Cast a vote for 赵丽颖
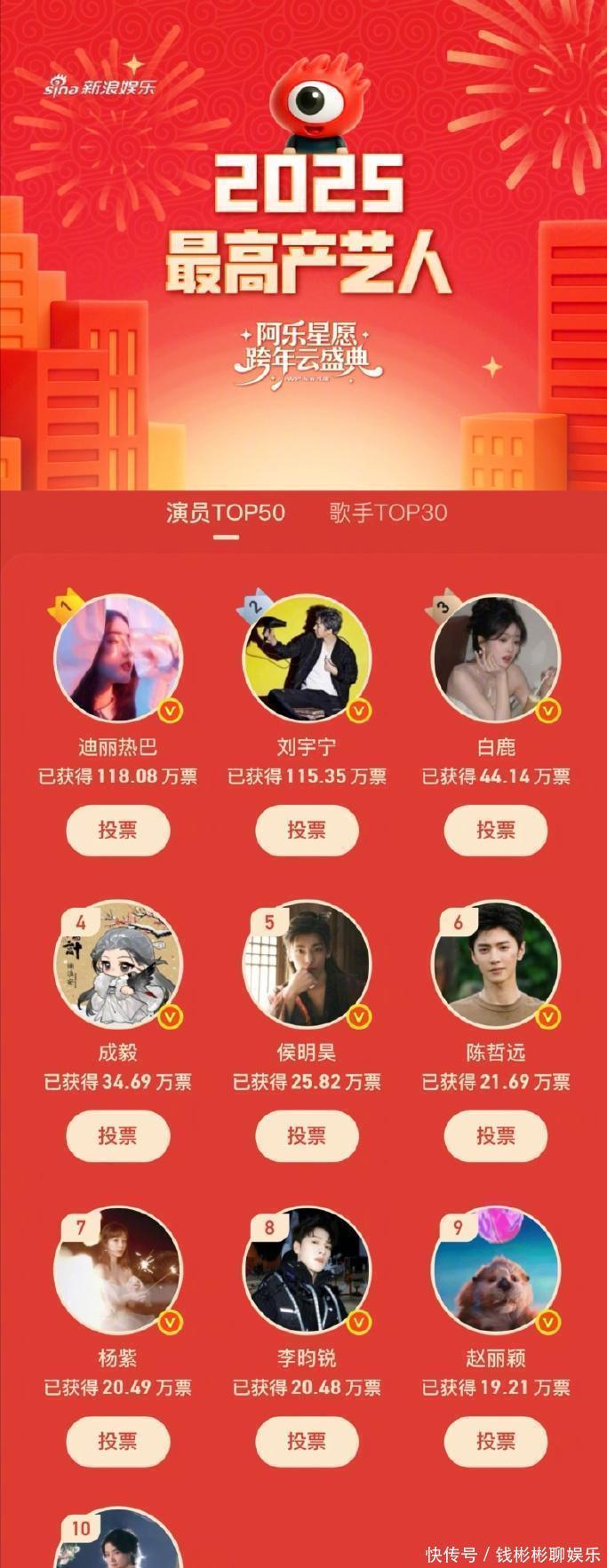 coord(495,1441)
